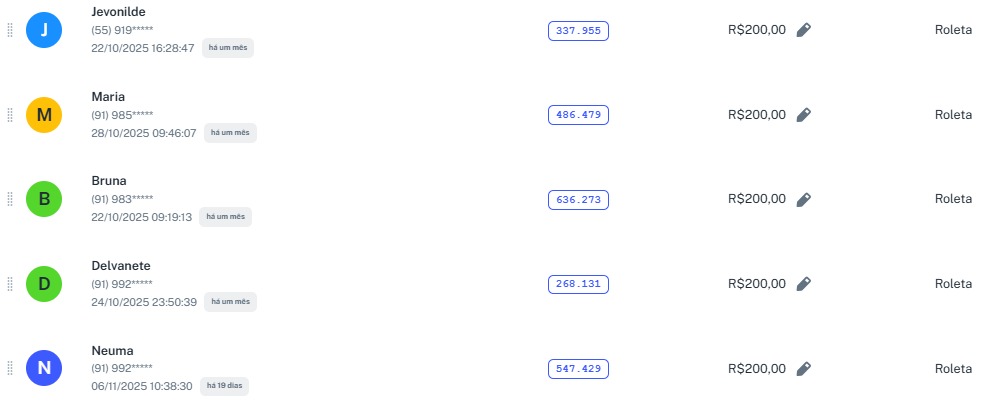Tap the 337.955 code badge
Screen dimensions: 1002x409
(578, 31)
